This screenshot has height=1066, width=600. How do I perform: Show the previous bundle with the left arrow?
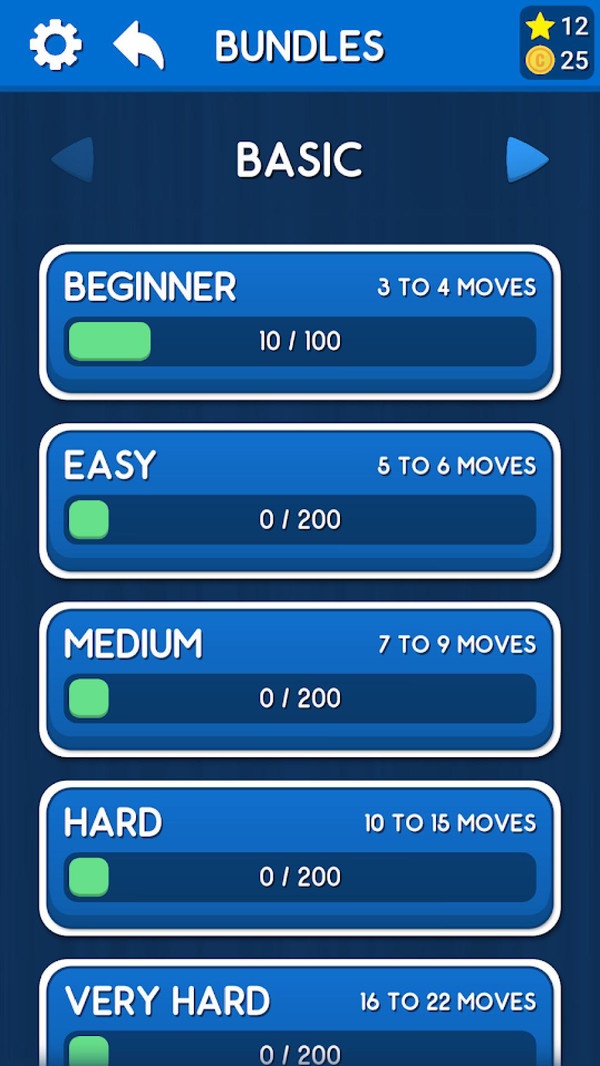(x=73, y=160)
